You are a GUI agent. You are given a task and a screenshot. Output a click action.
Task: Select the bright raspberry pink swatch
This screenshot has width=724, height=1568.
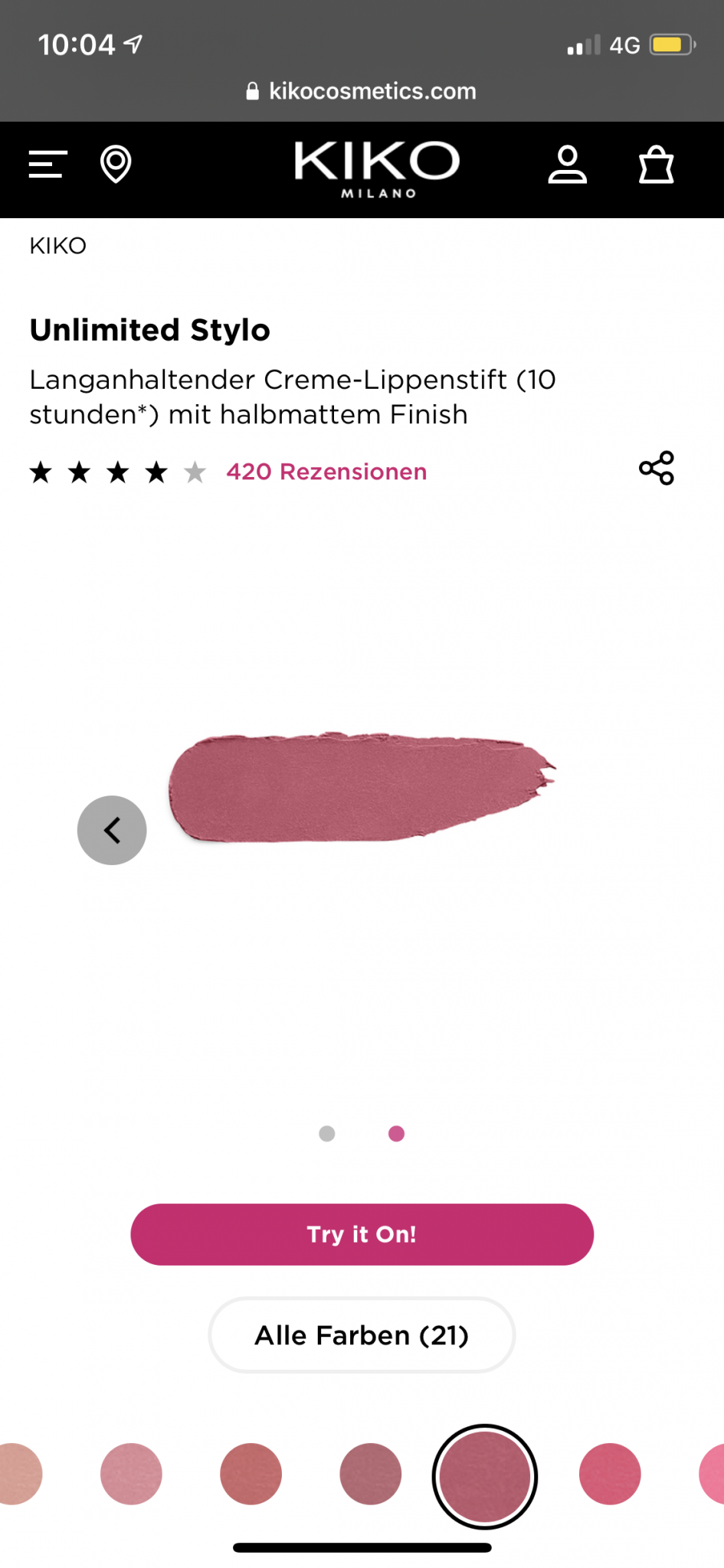pos(610,1474)
